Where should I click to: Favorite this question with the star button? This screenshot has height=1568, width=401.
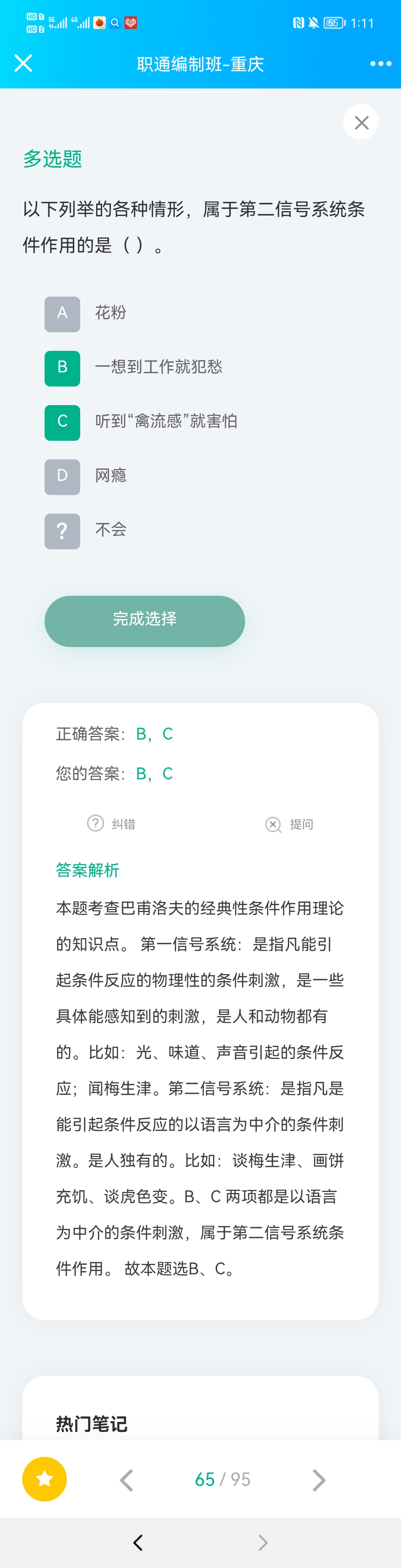click(x=45, y=1478)
